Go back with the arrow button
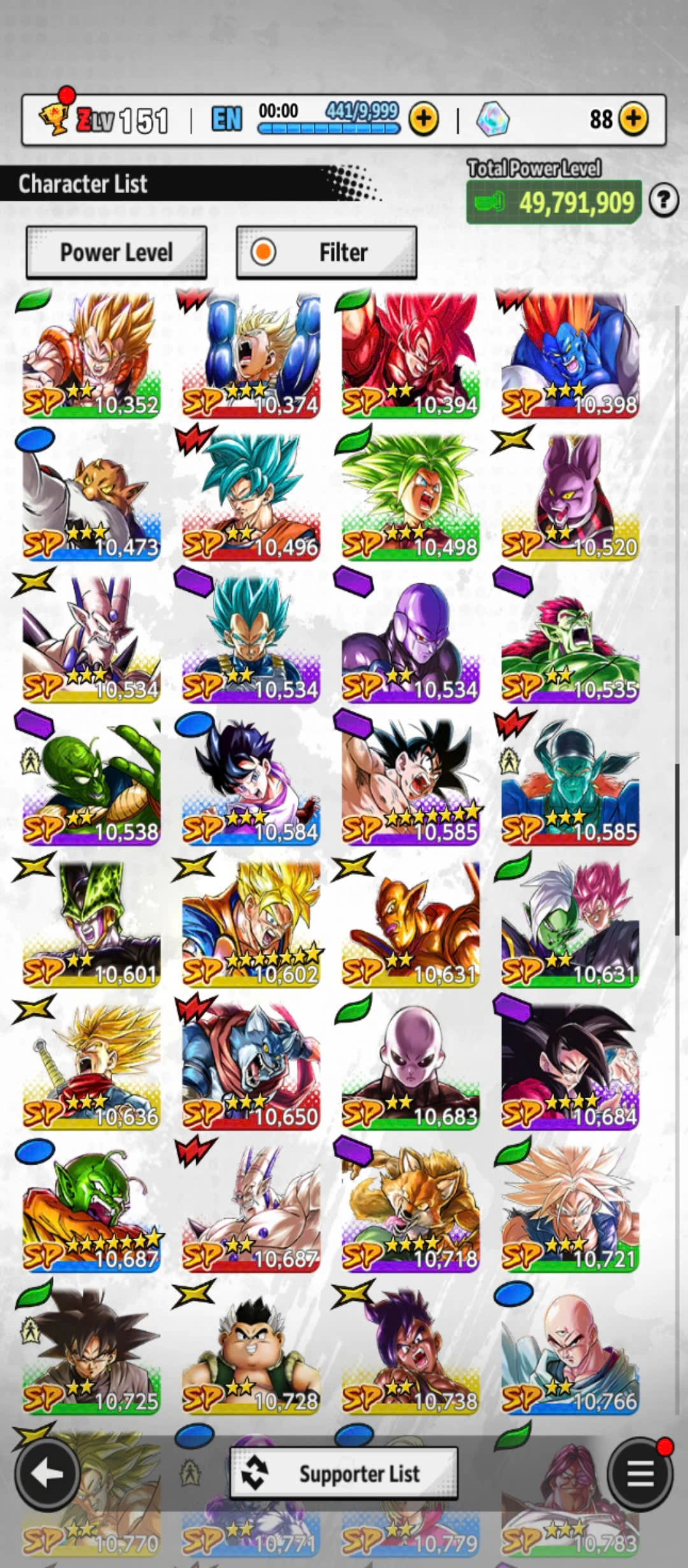 tap(47, 1473)
